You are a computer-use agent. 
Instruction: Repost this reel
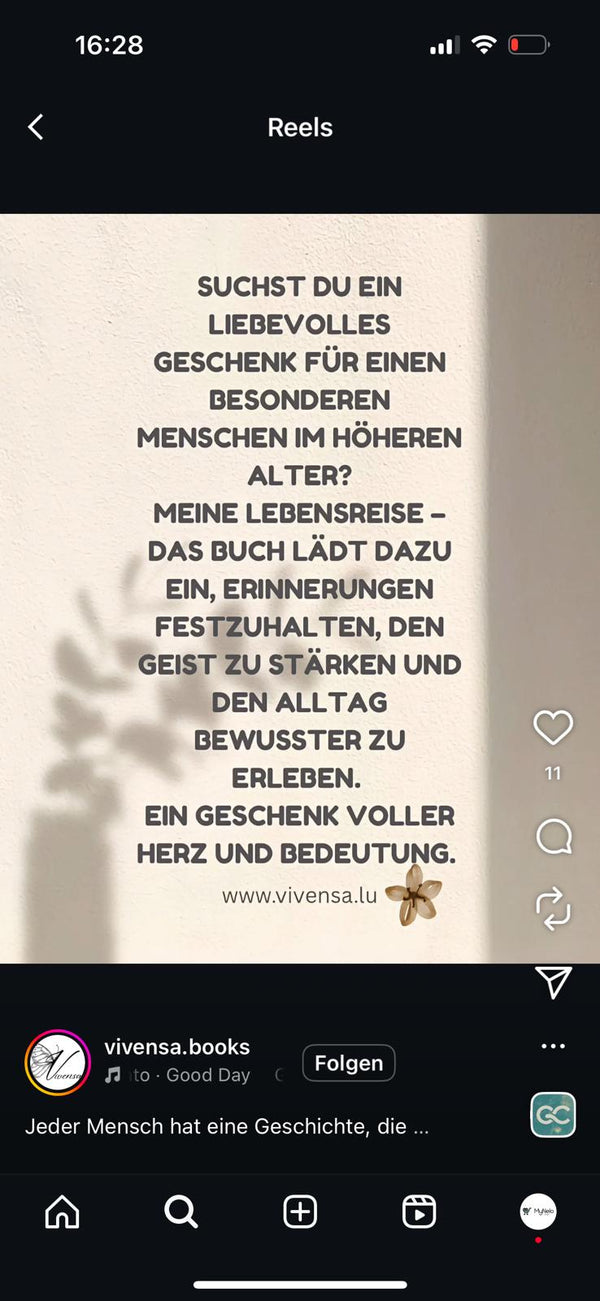[x=553, y=908]
